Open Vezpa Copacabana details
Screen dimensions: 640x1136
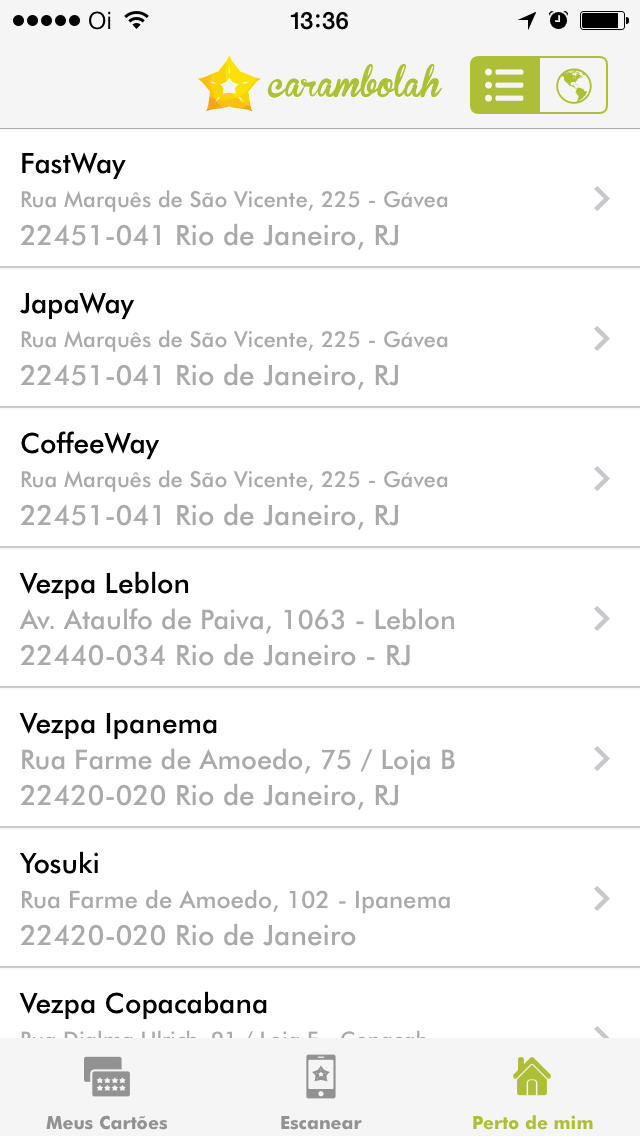coord(320,1003)
